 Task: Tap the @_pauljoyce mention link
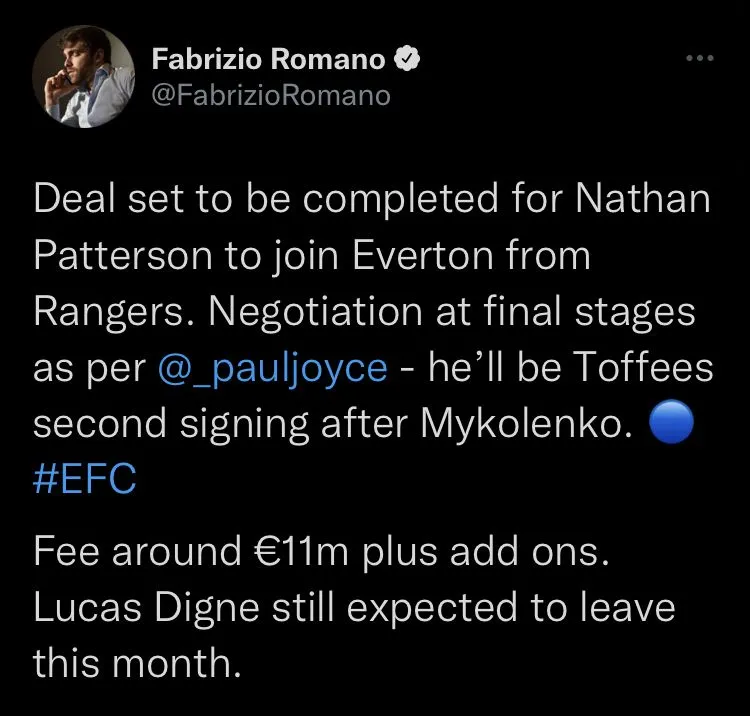[273, 368]
